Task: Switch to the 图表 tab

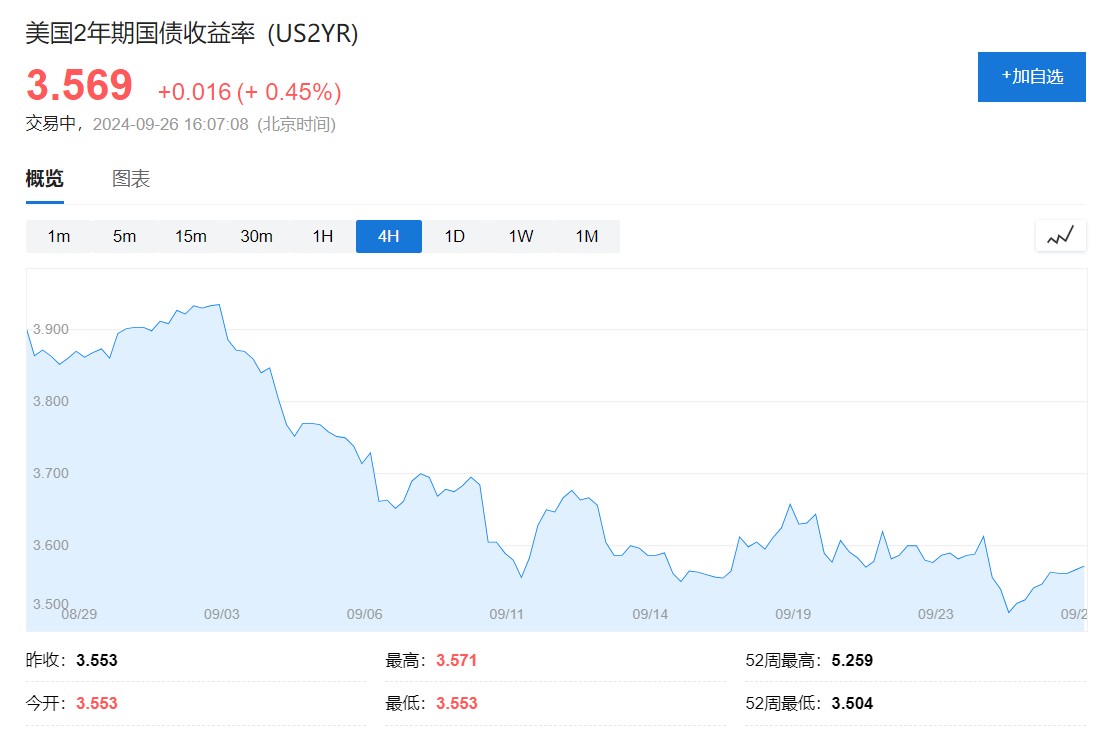Action: pyautogui.click(x=131, y=179)
